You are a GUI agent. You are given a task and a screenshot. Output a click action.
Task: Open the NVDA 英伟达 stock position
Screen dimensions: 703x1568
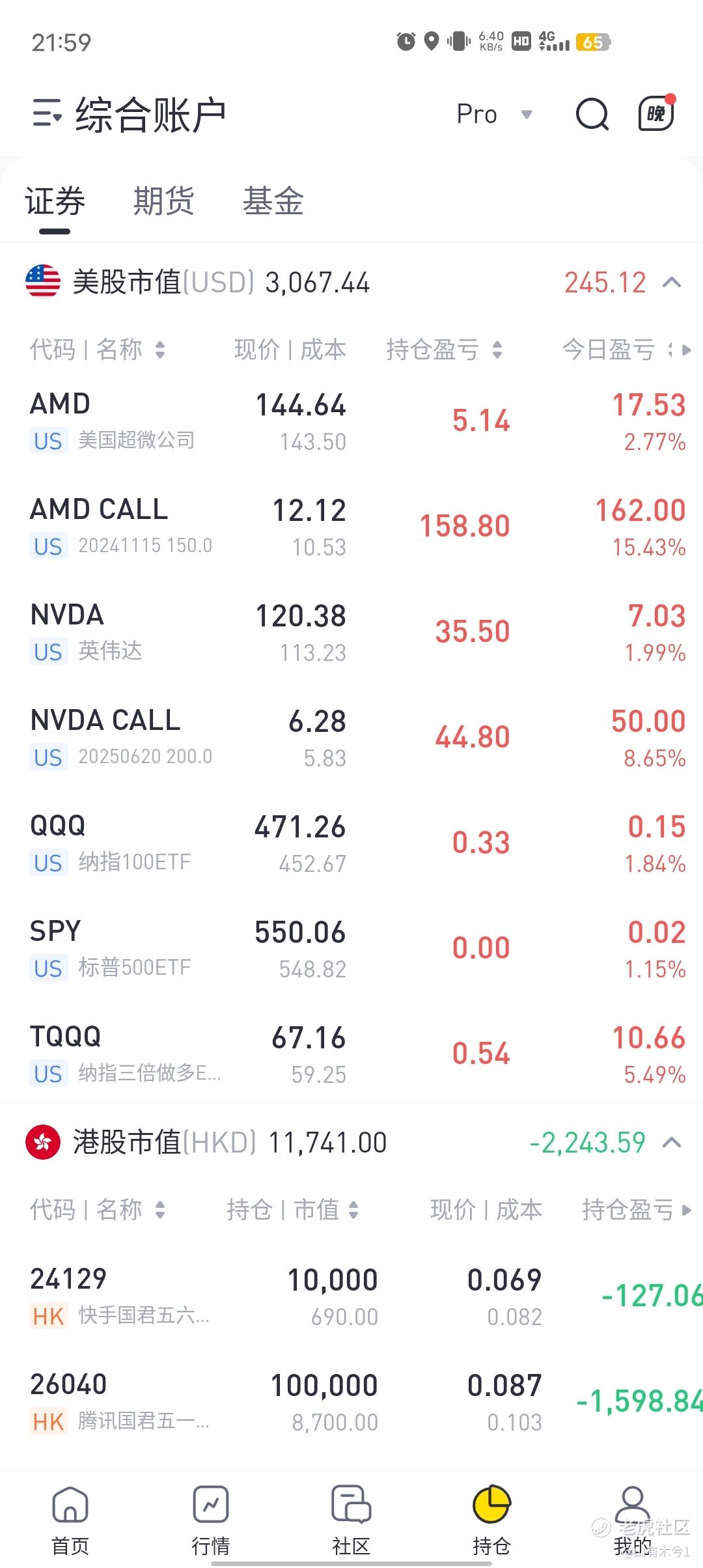pyautogui.click(x=351, y=633)
